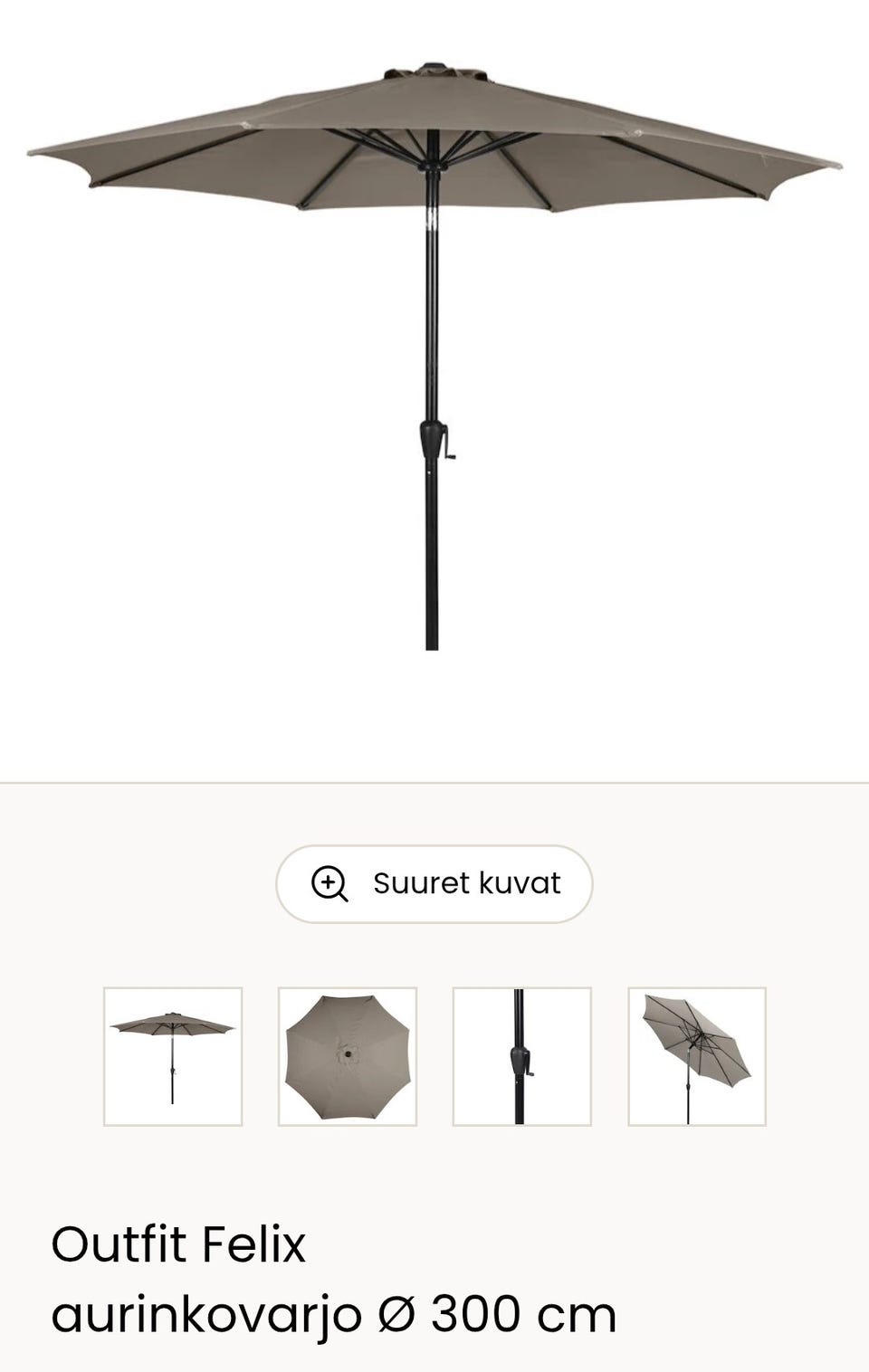Open the main umbrella product image
Screen dimensions: 869x1372
pos(434,362)
